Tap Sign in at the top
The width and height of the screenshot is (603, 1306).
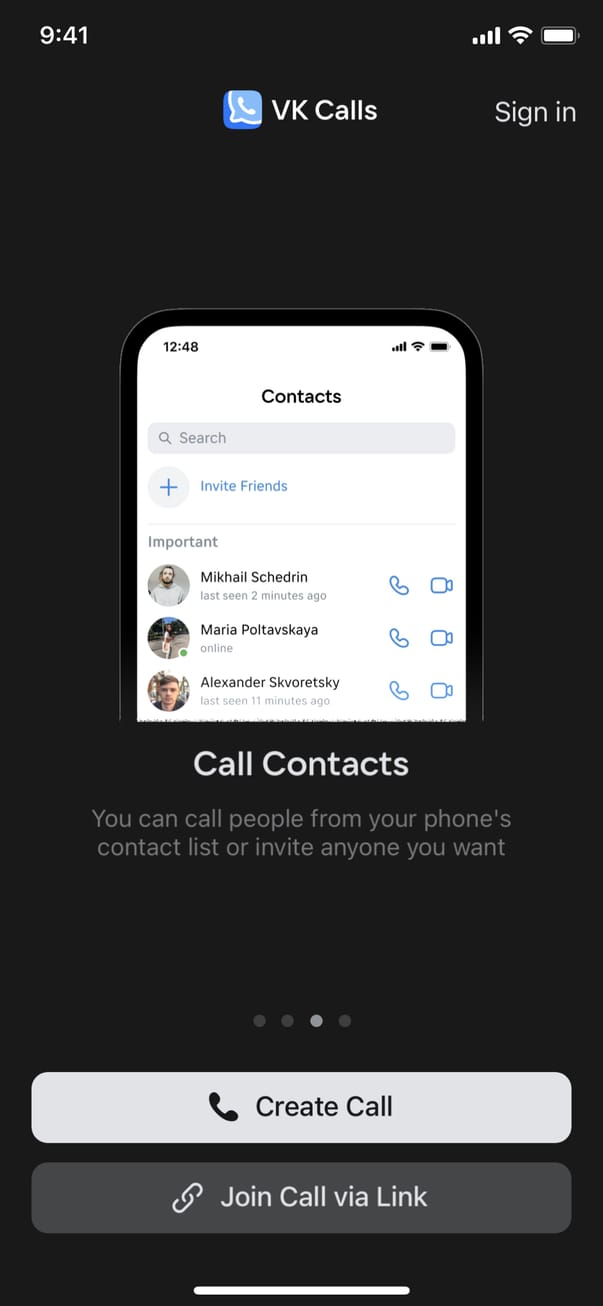pyautogui.click(x=535, y=112)
